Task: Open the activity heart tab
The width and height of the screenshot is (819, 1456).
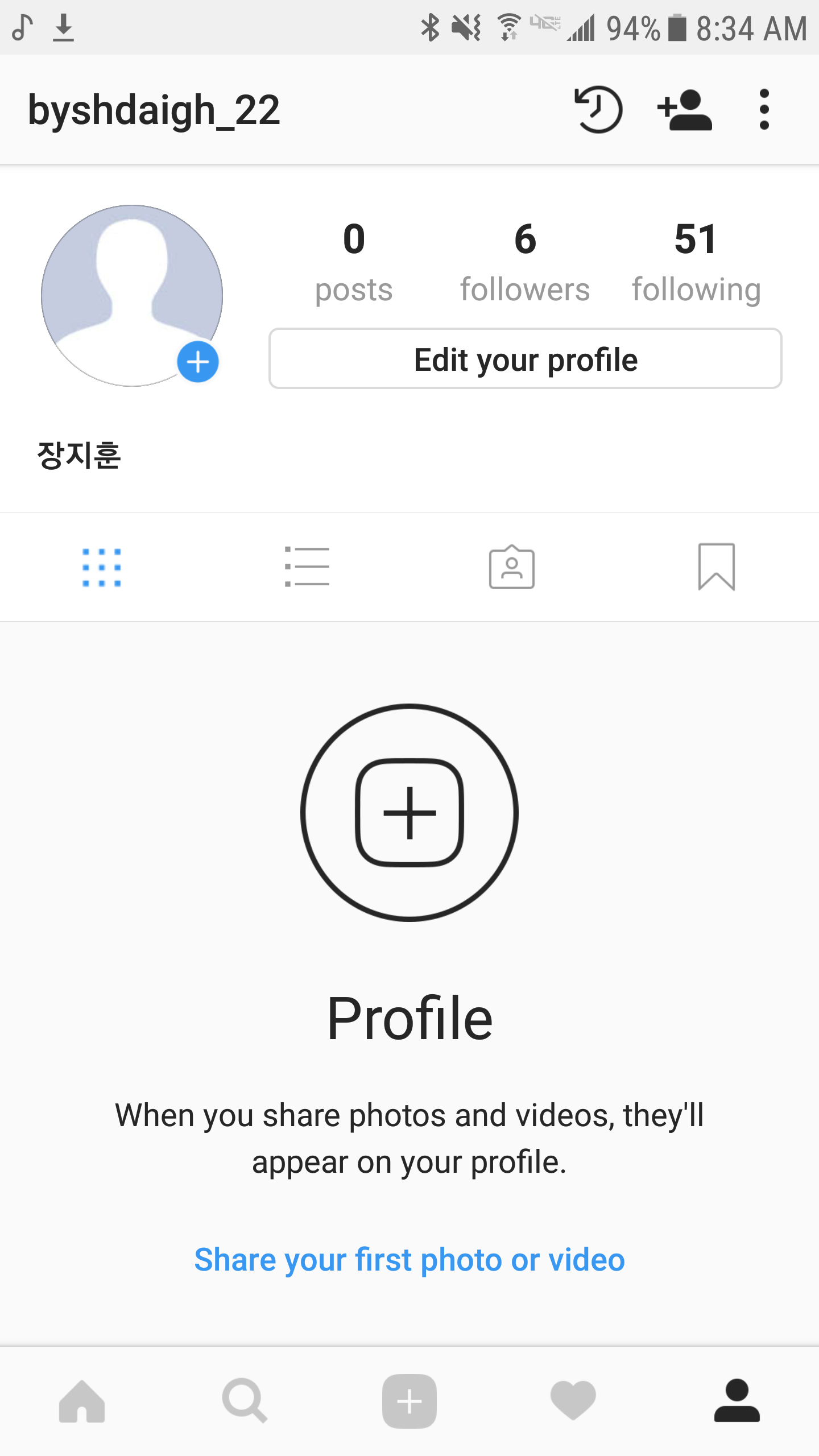Action: click(573, 1401)
